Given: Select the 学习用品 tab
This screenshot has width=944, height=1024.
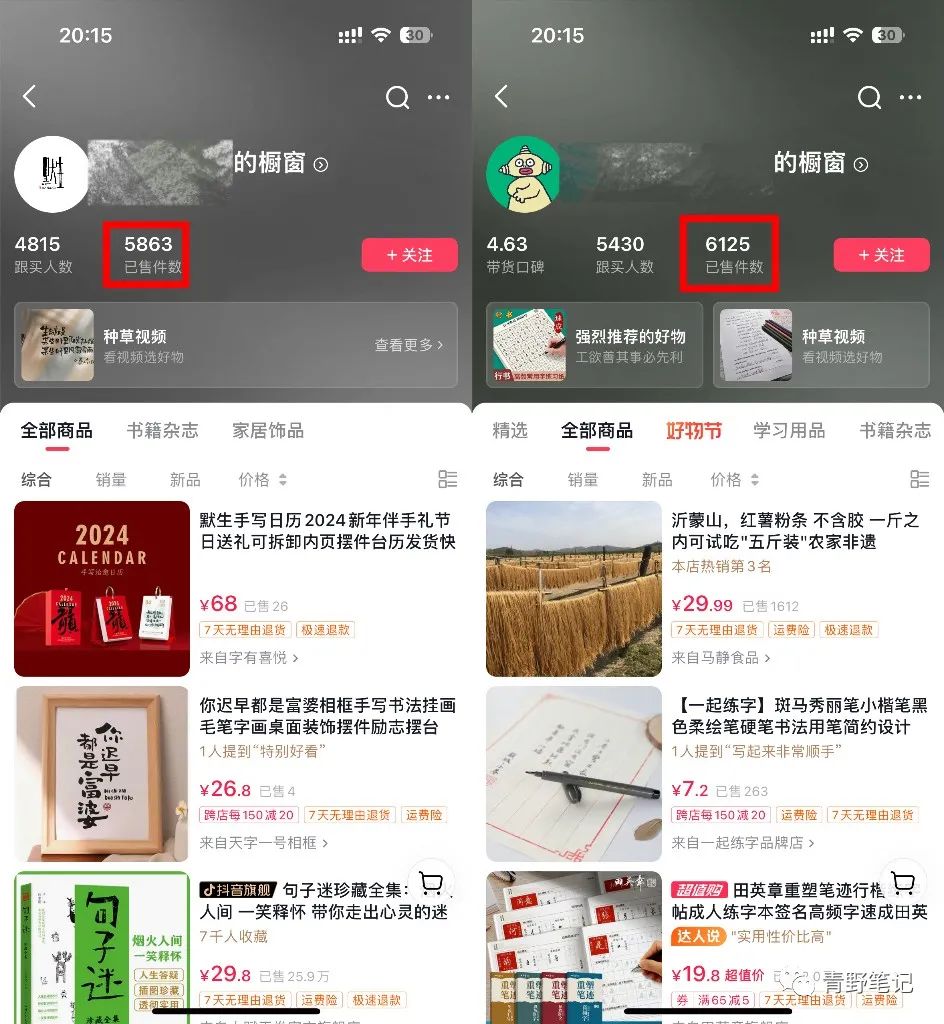Looking at the screenshot, I should pos(789,432).
